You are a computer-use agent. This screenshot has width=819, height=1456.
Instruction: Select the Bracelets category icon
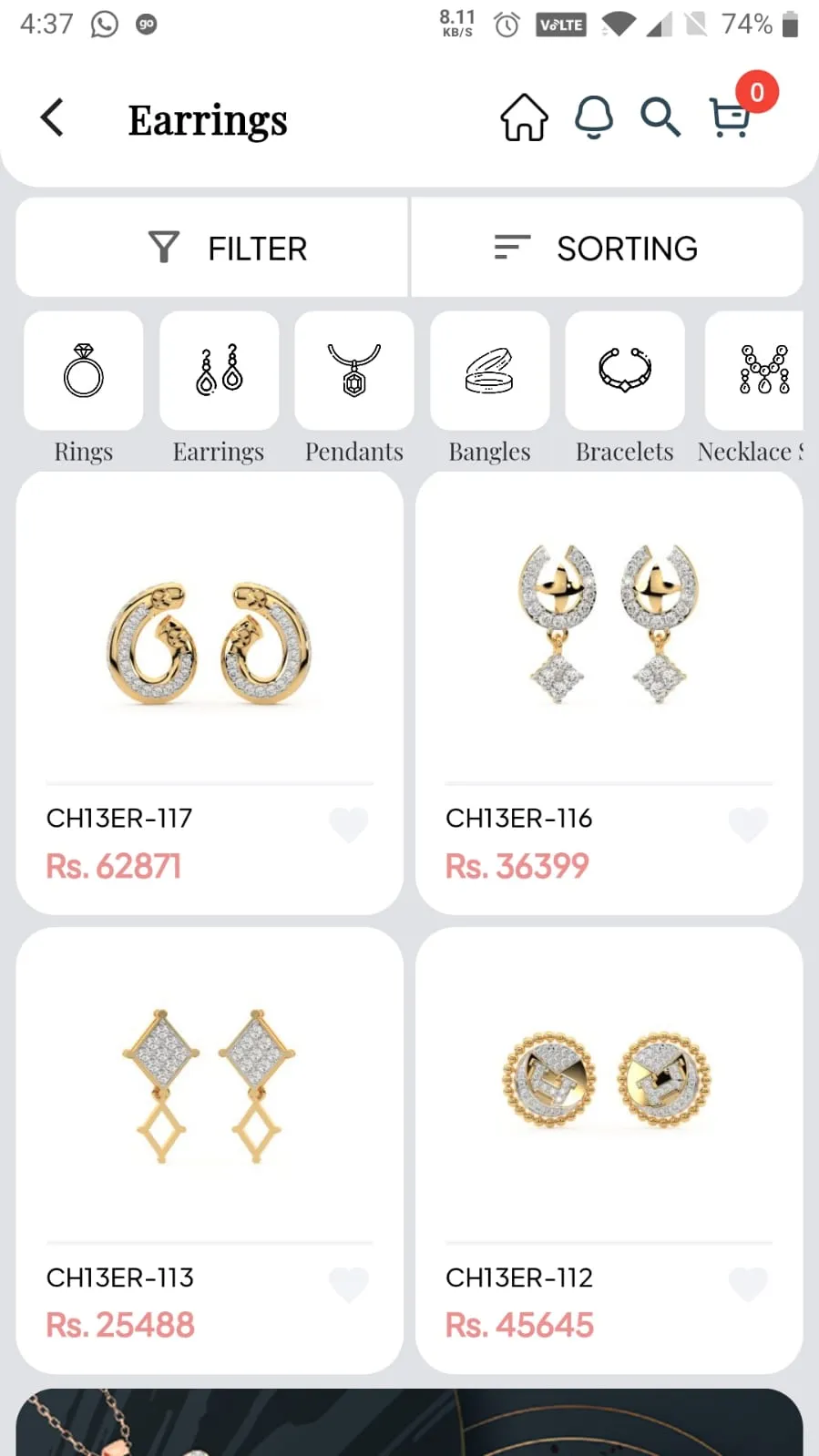[624, 371]
